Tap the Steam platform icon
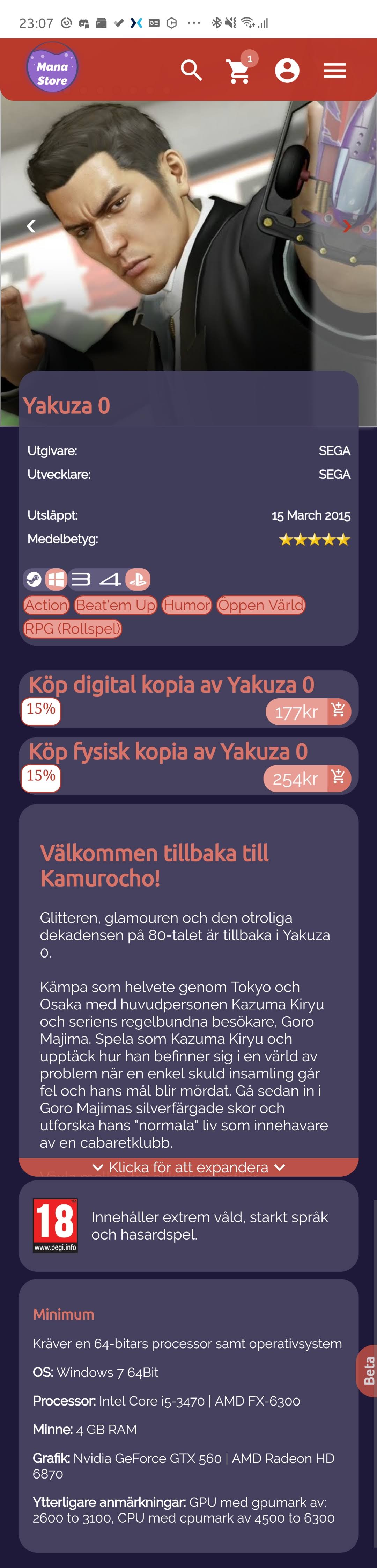 (x=34, y=579)
